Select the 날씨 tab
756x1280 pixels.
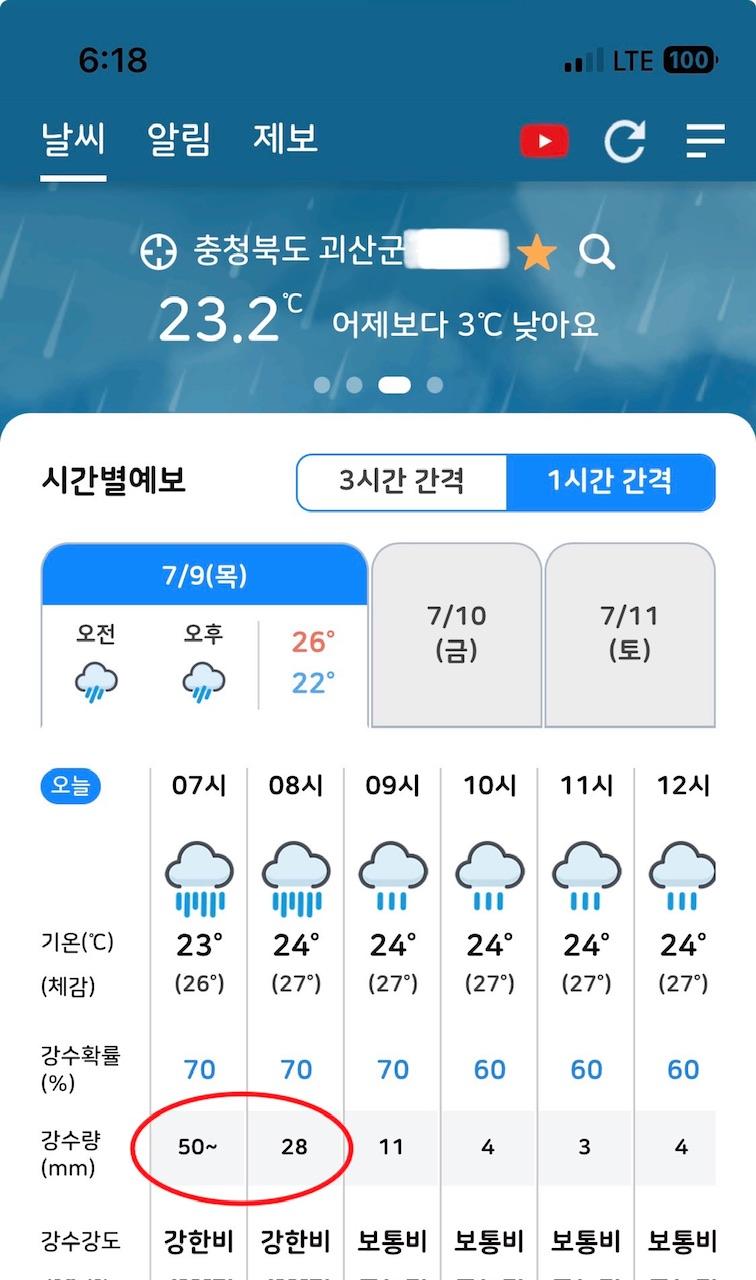point(73,139)
